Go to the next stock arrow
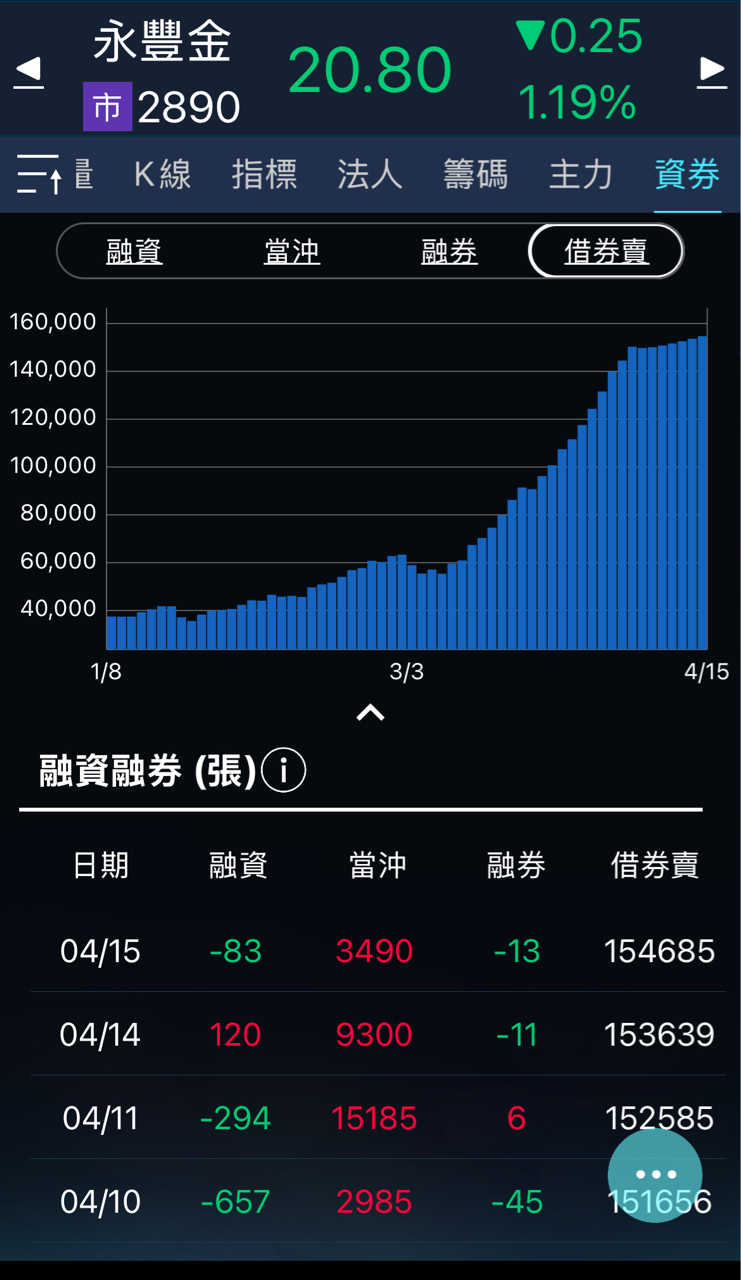Viewport: 741px width, 1280px height. coord(711,71)
